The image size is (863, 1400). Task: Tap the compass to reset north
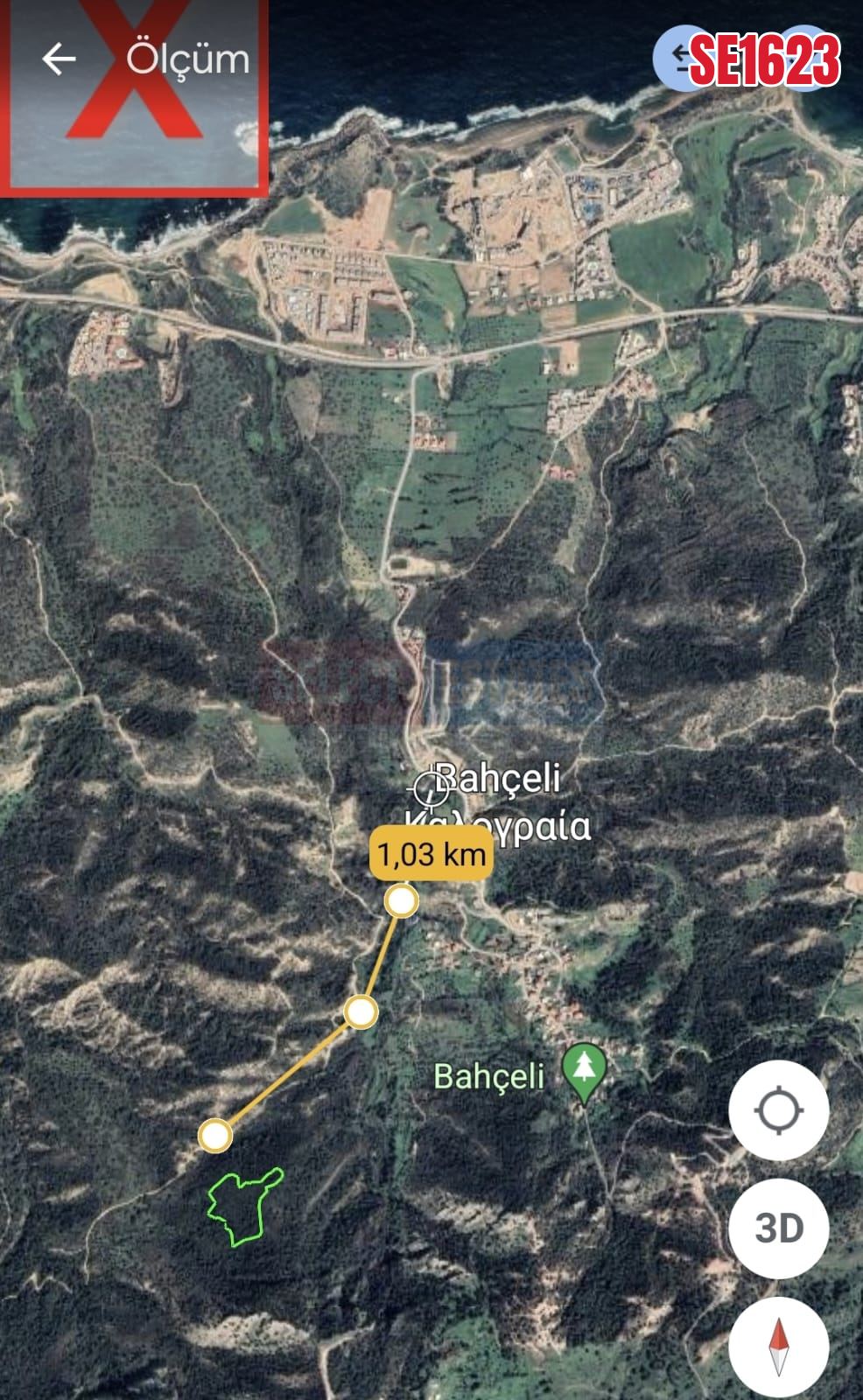point(778,1346)
